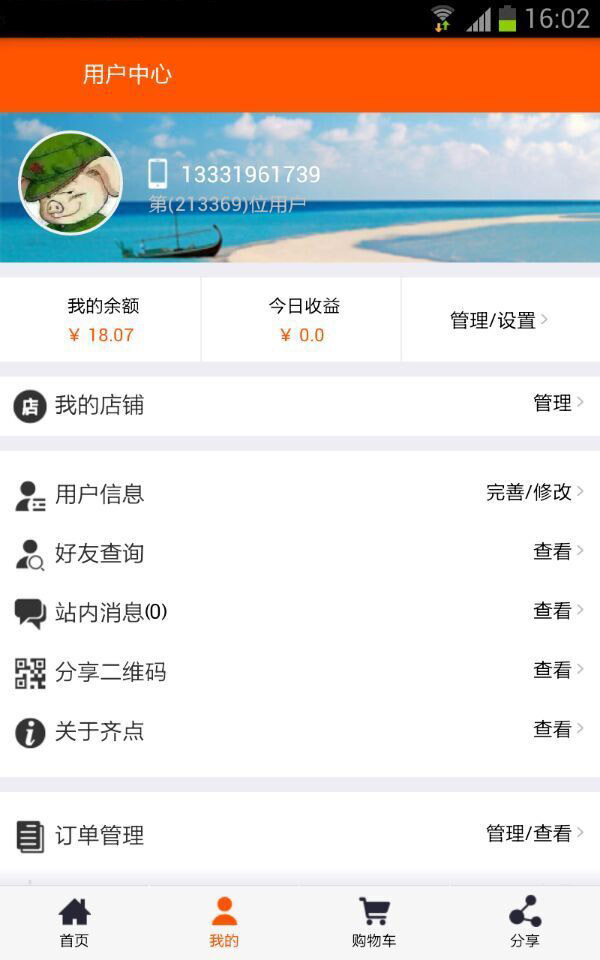Open 关于齐点 info row
Viewport: 600px width, 960px height.
pyautogui.click(x=300, y=731)
